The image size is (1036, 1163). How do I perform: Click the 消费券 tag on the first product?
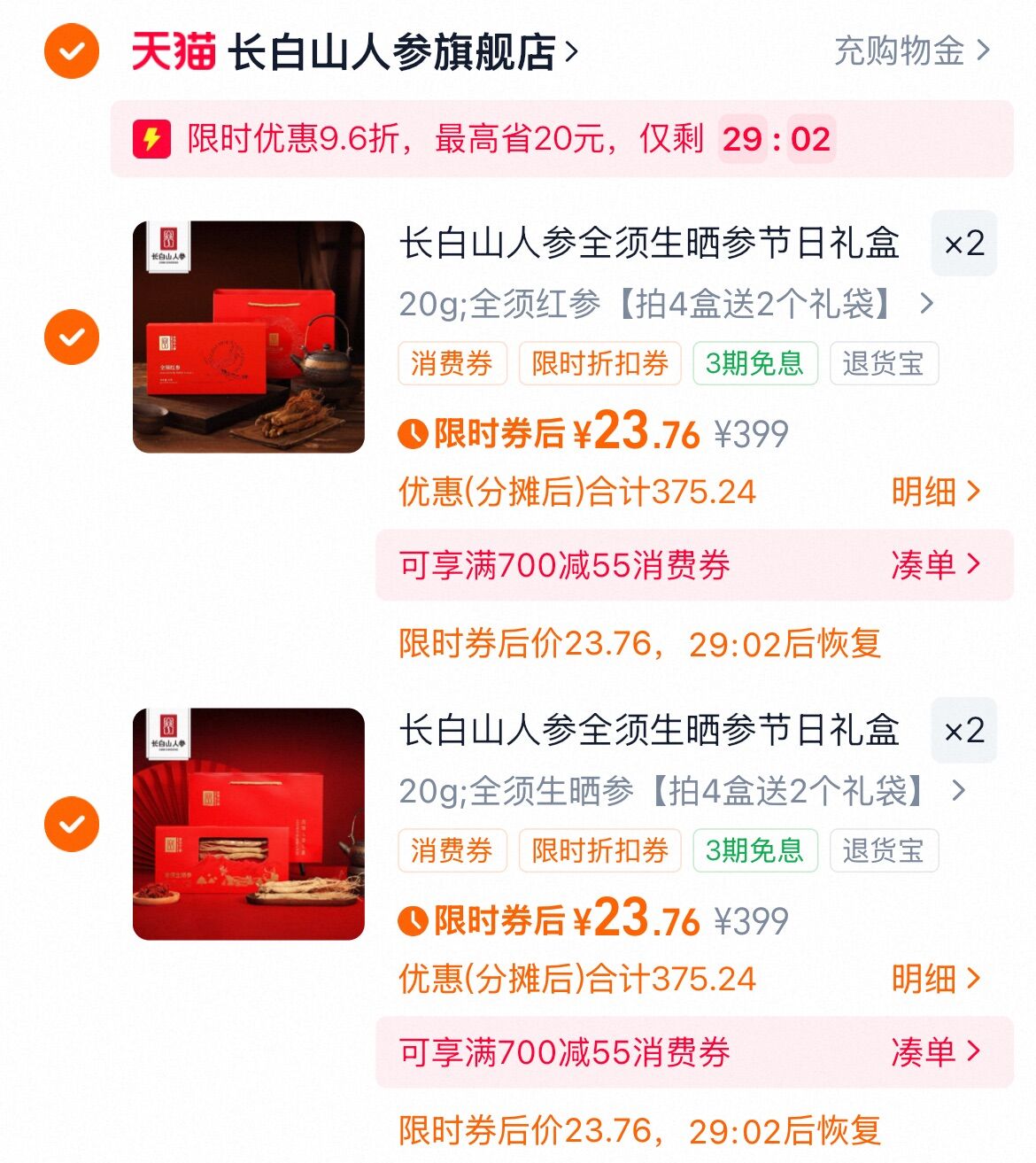tap(452, 363)
